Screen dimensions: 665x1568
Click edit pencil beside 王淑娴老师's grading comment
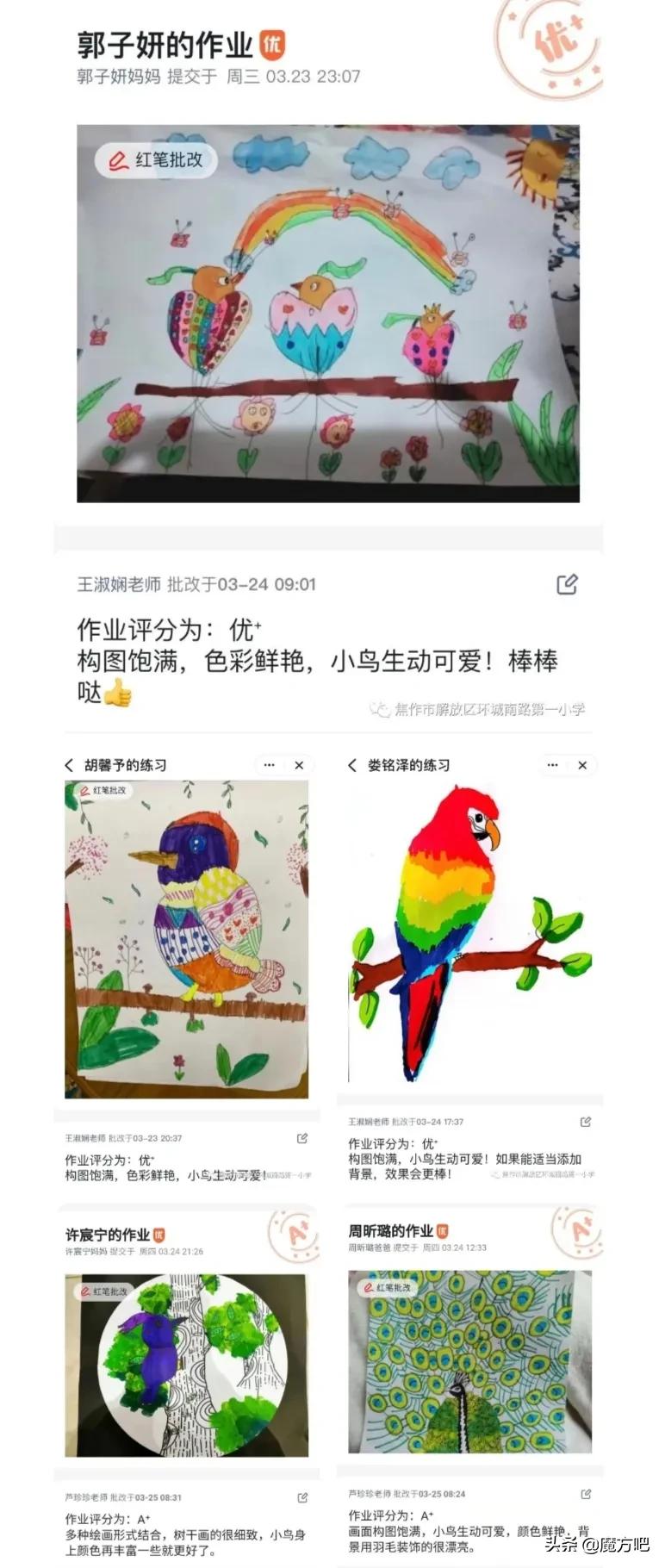566,583
